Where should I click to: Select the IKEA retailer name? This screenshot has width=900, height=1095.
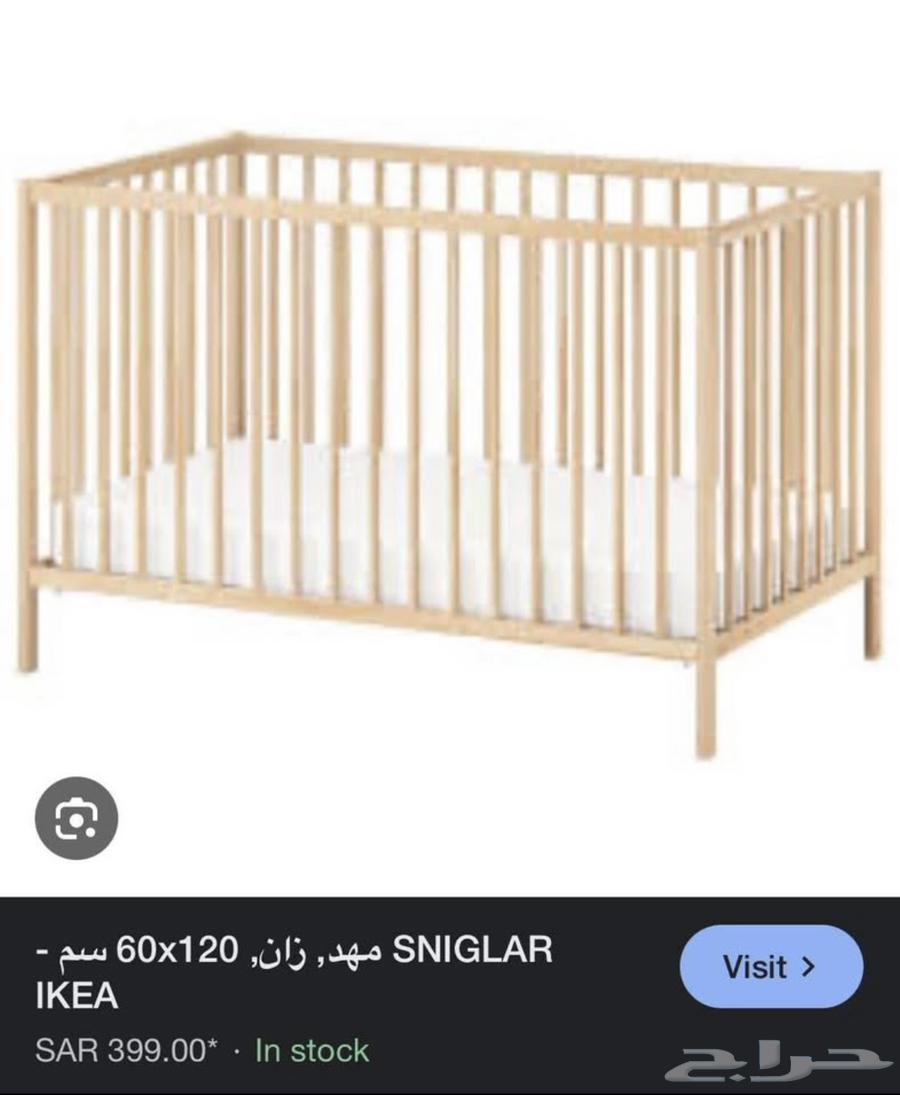click(75, 996)
